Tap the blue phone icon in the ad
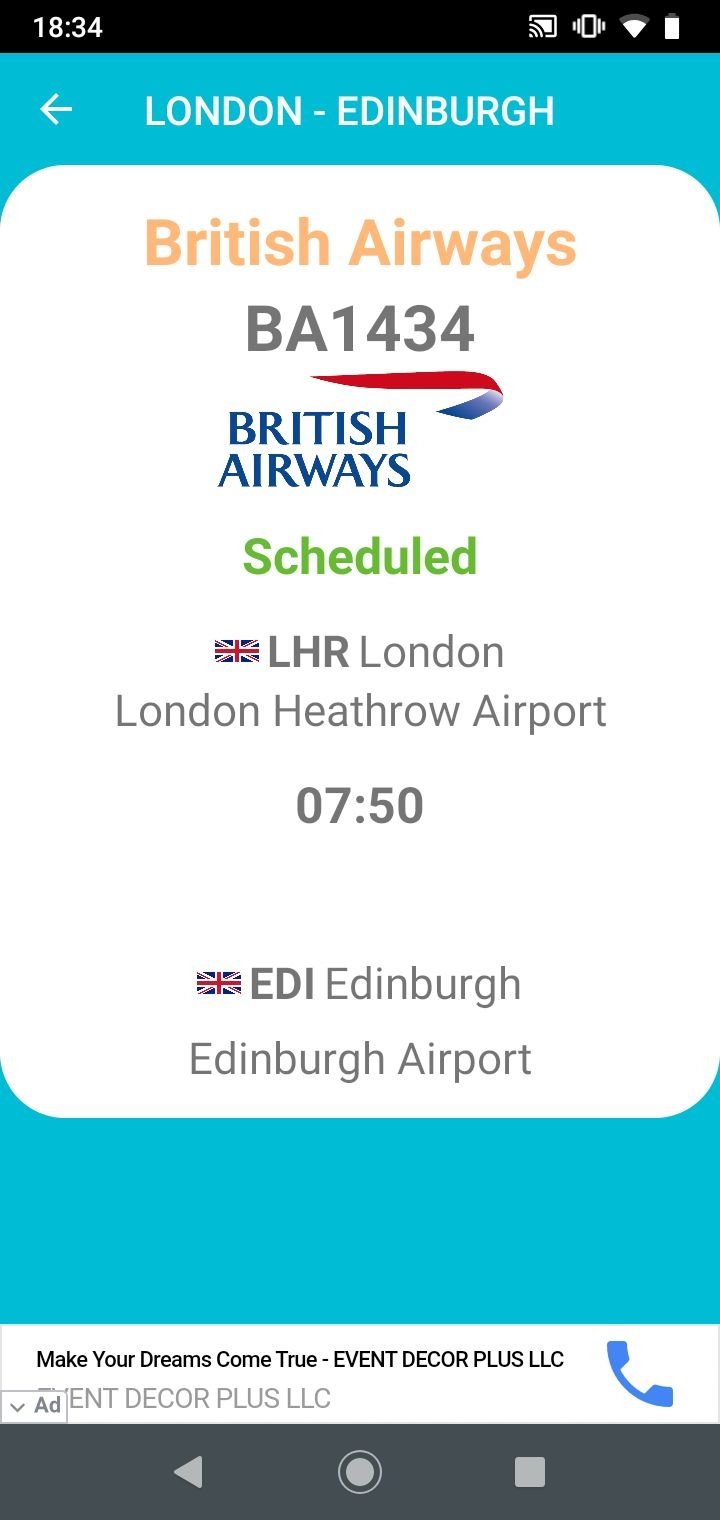 point(640,1374)
